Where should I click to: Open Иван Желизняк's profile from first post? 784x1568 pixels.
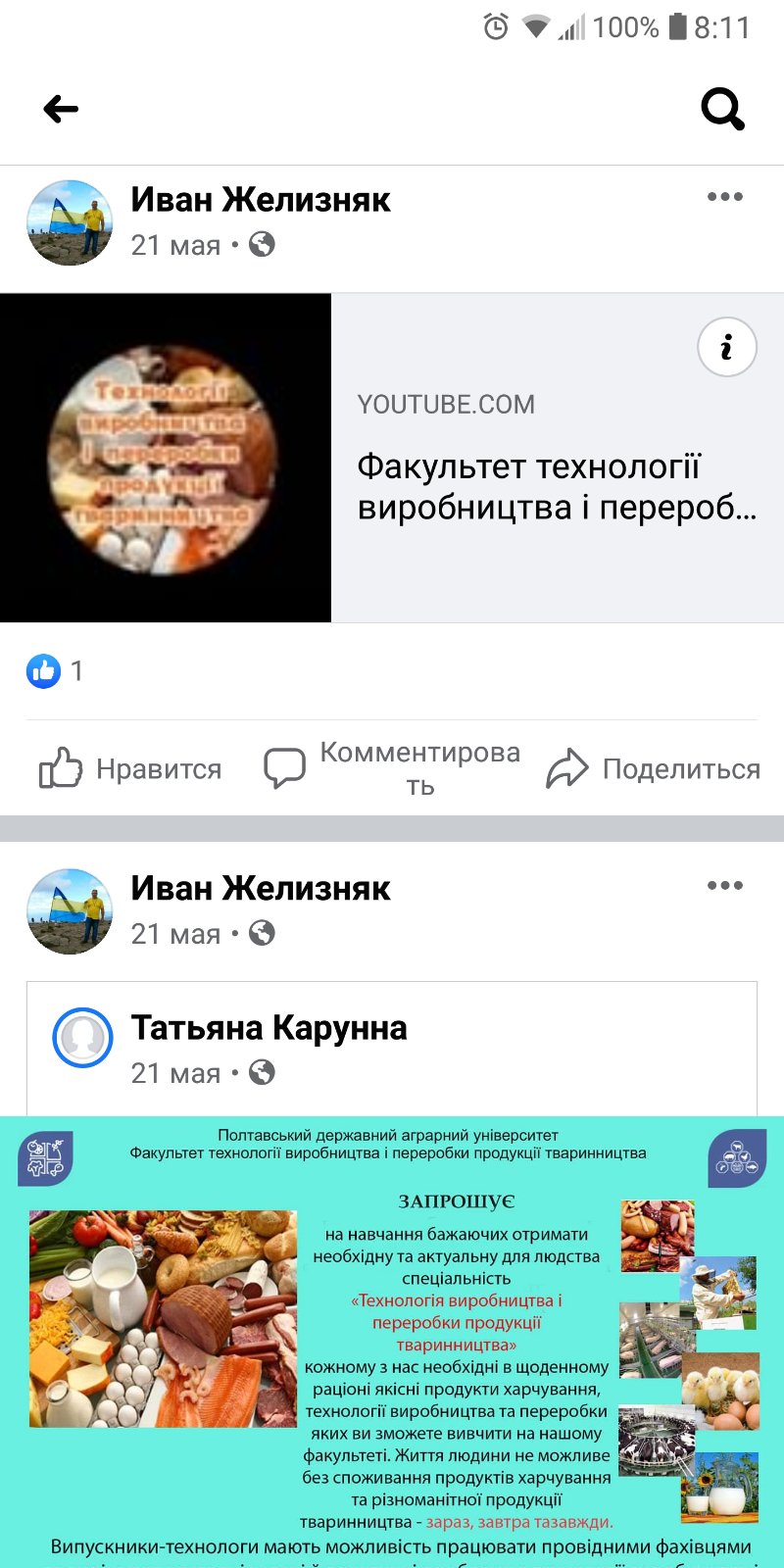tap(260, 200)
